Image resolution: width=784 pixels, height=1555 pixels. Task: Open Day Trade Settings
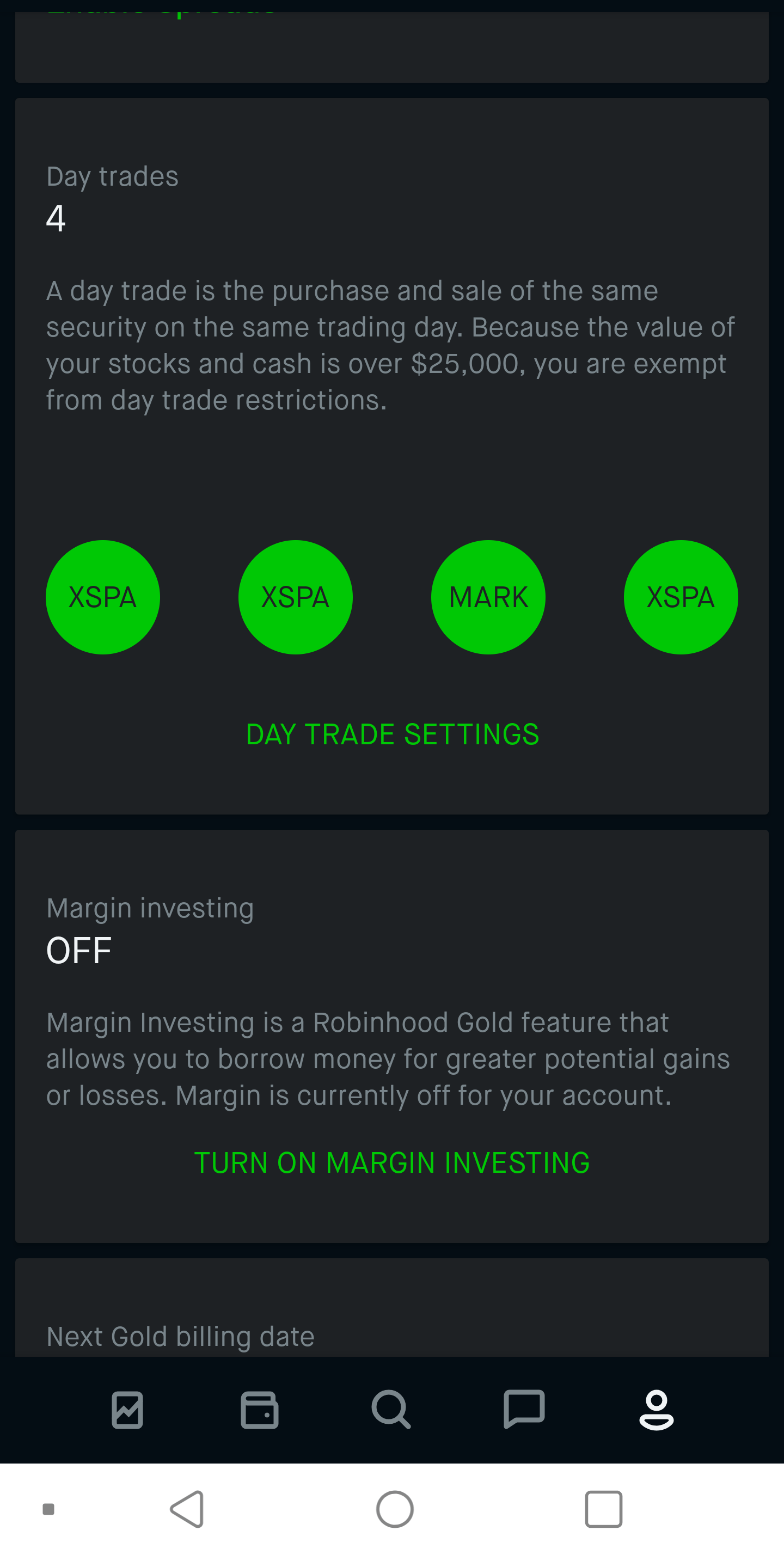pyautogui.click(x=393, y=734)
